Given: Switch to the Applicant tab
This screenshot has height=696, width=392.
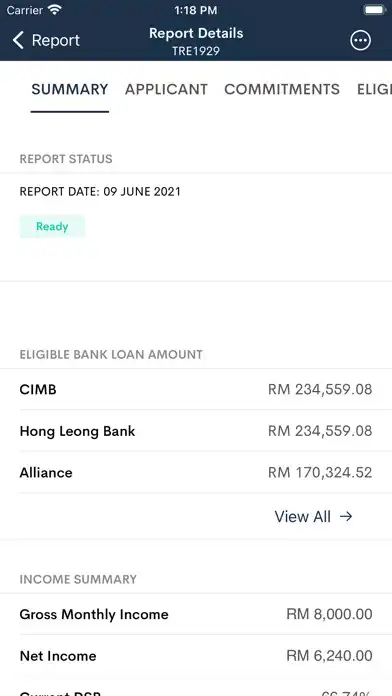Looking at the screenshot, I should tap(166, 89).
